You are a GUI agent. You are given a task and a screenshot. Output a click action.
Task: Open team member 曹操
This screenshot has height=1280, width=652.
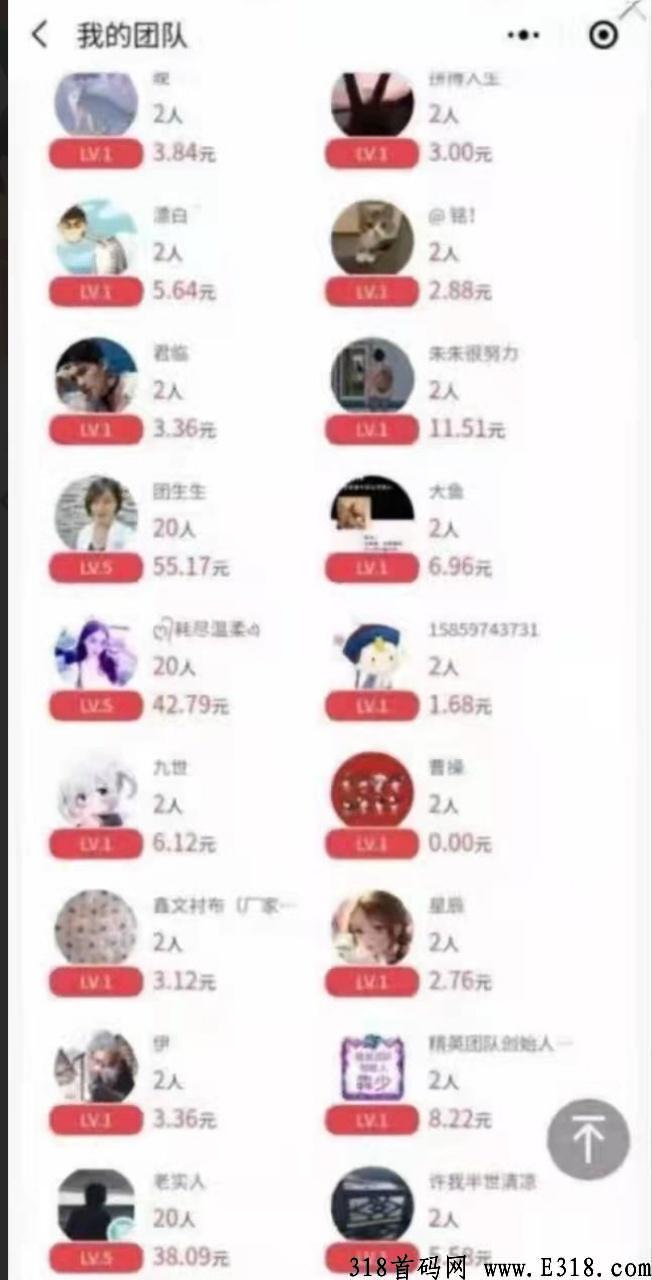tap(372, 790)
